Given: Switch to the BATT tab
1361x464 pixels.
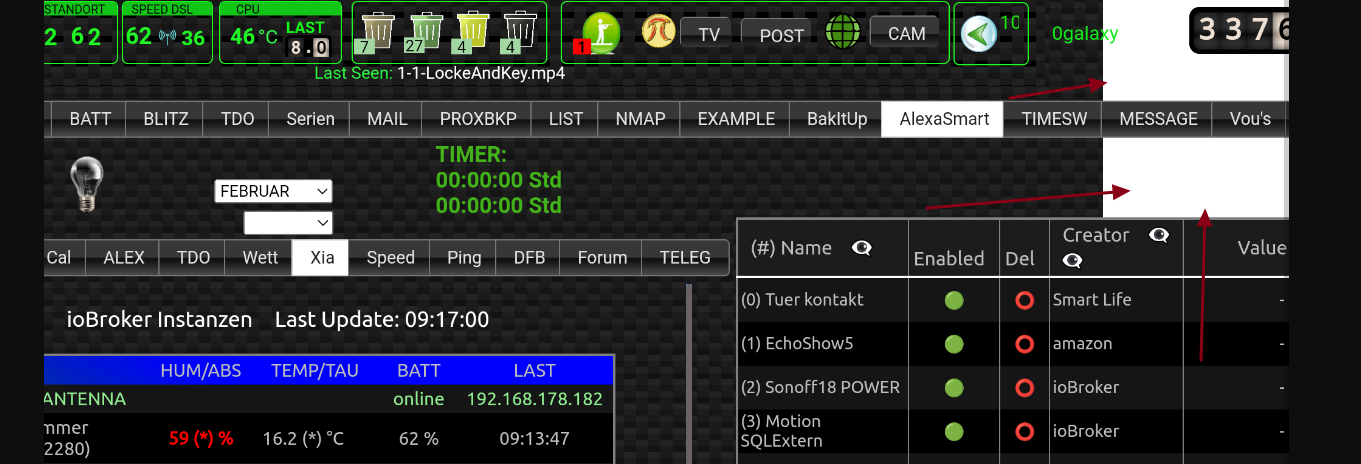Looking at the screenshot, I should click(x=90, y=119).
